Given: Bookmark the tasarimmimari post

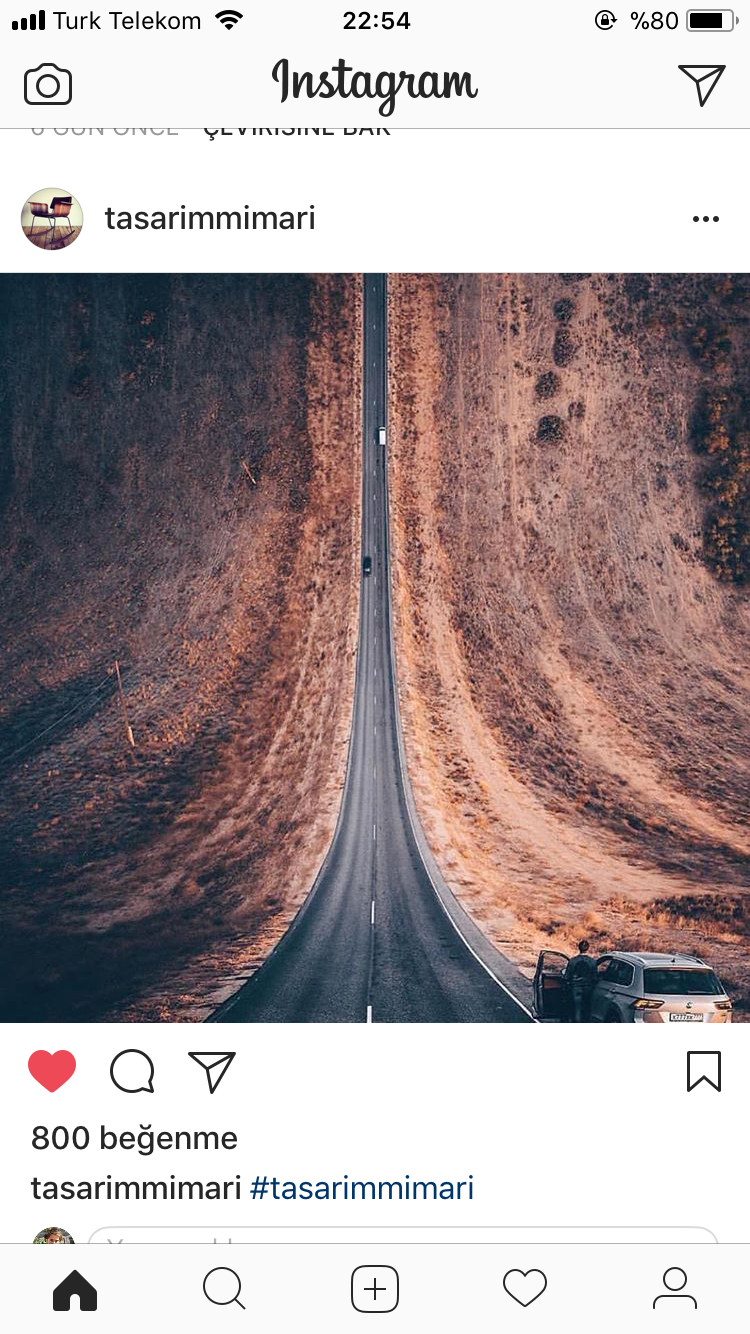Looking at the screenshot, I should click(x=703, y=1071).
